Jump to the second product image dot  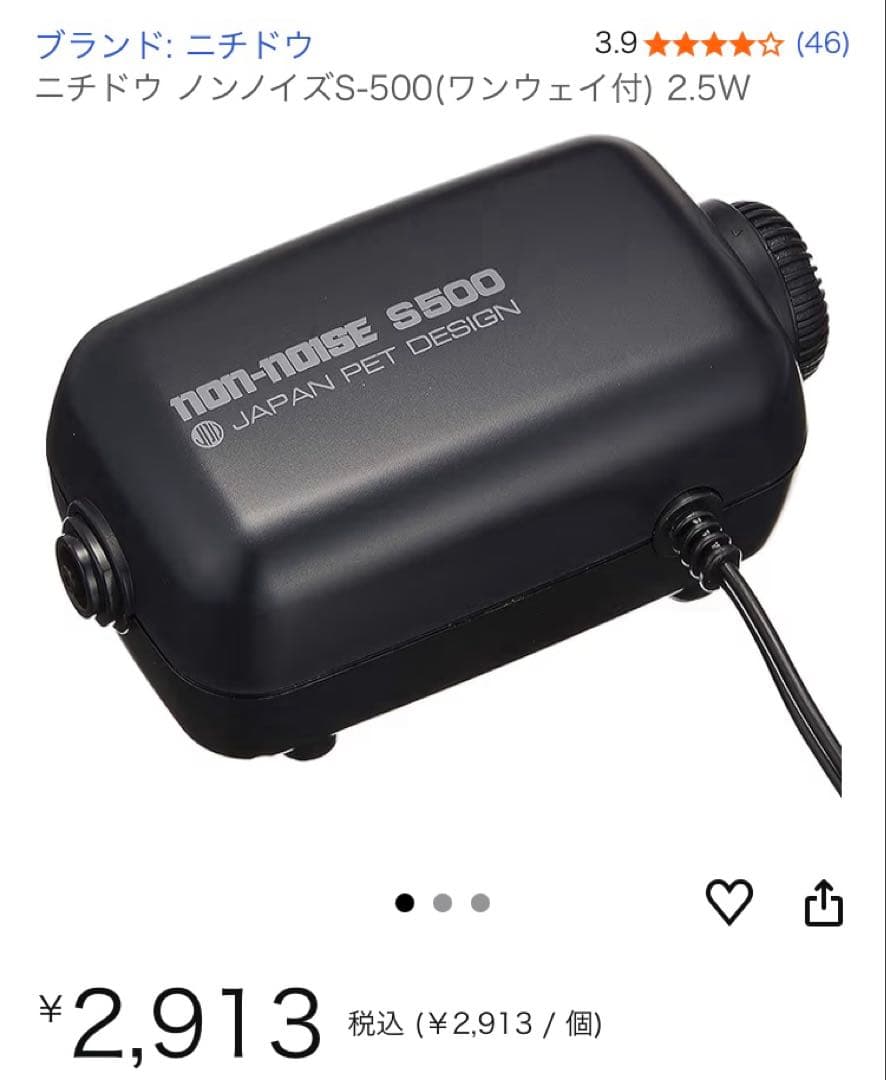pyautogui.click(x=443, y=903)
